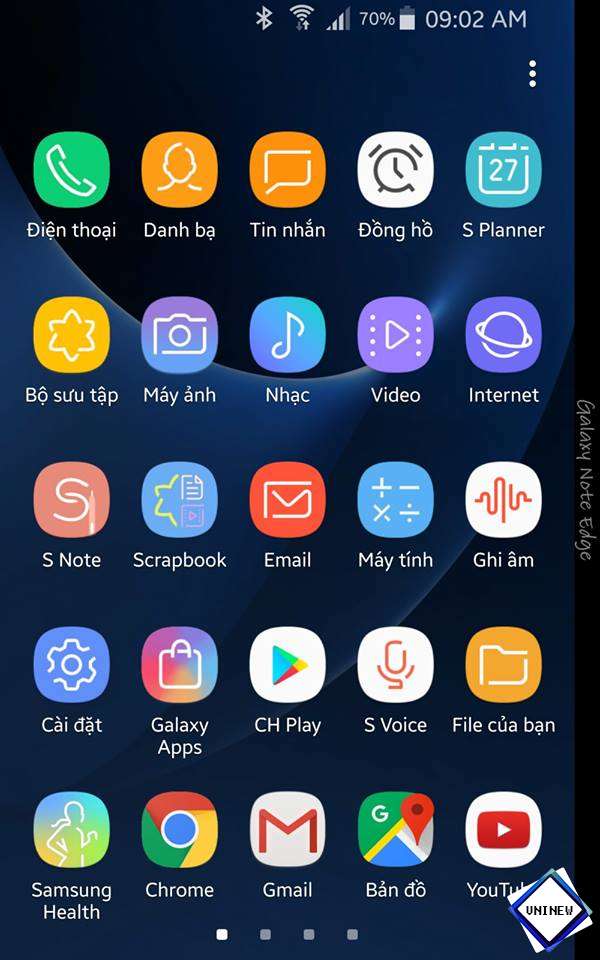This screenshot has width=600, height=960.
Task: Launch the Danh bạ contacts app
Action: pos(179,170)
